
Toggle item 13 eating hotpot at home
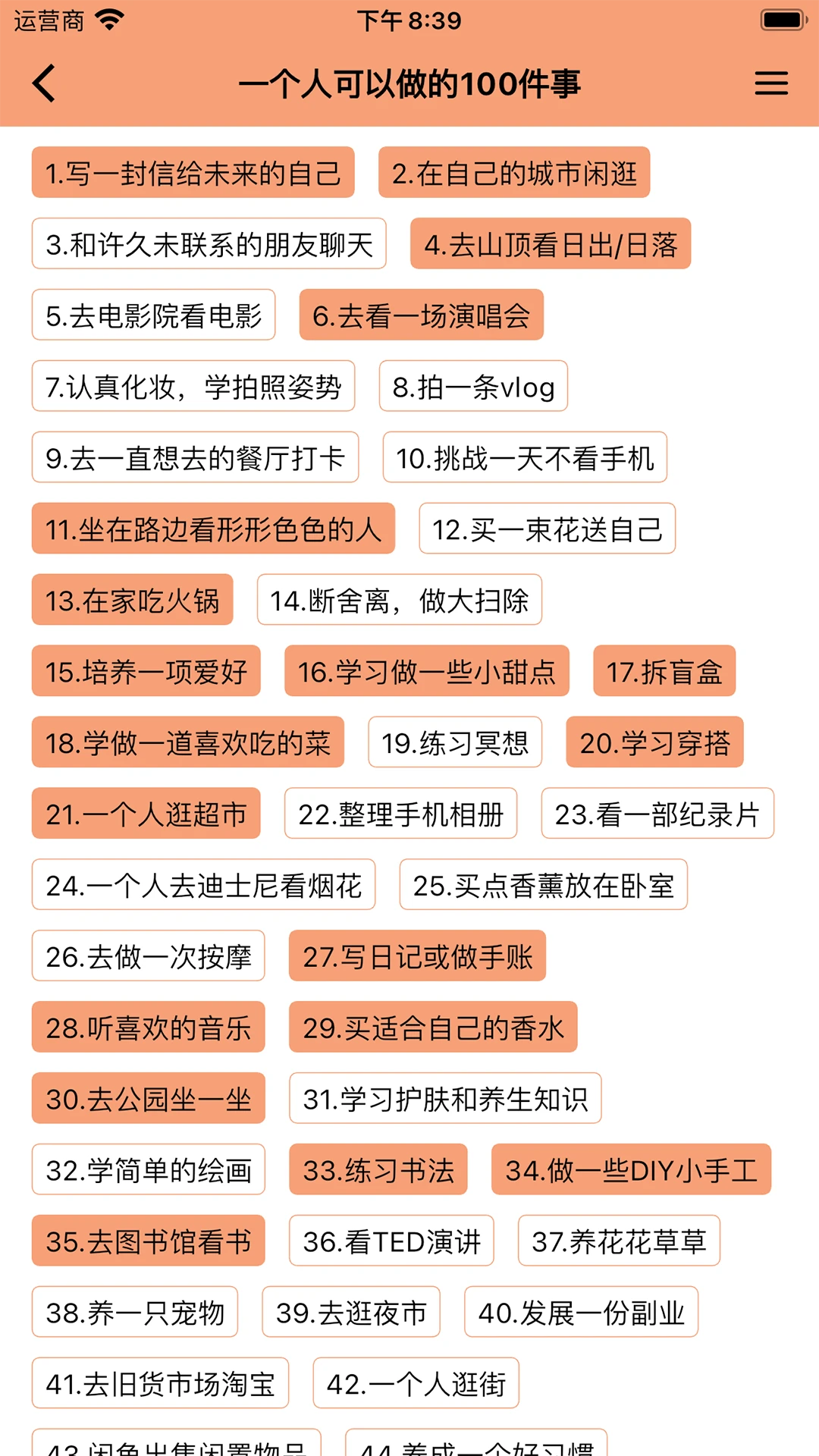[133, 601]
